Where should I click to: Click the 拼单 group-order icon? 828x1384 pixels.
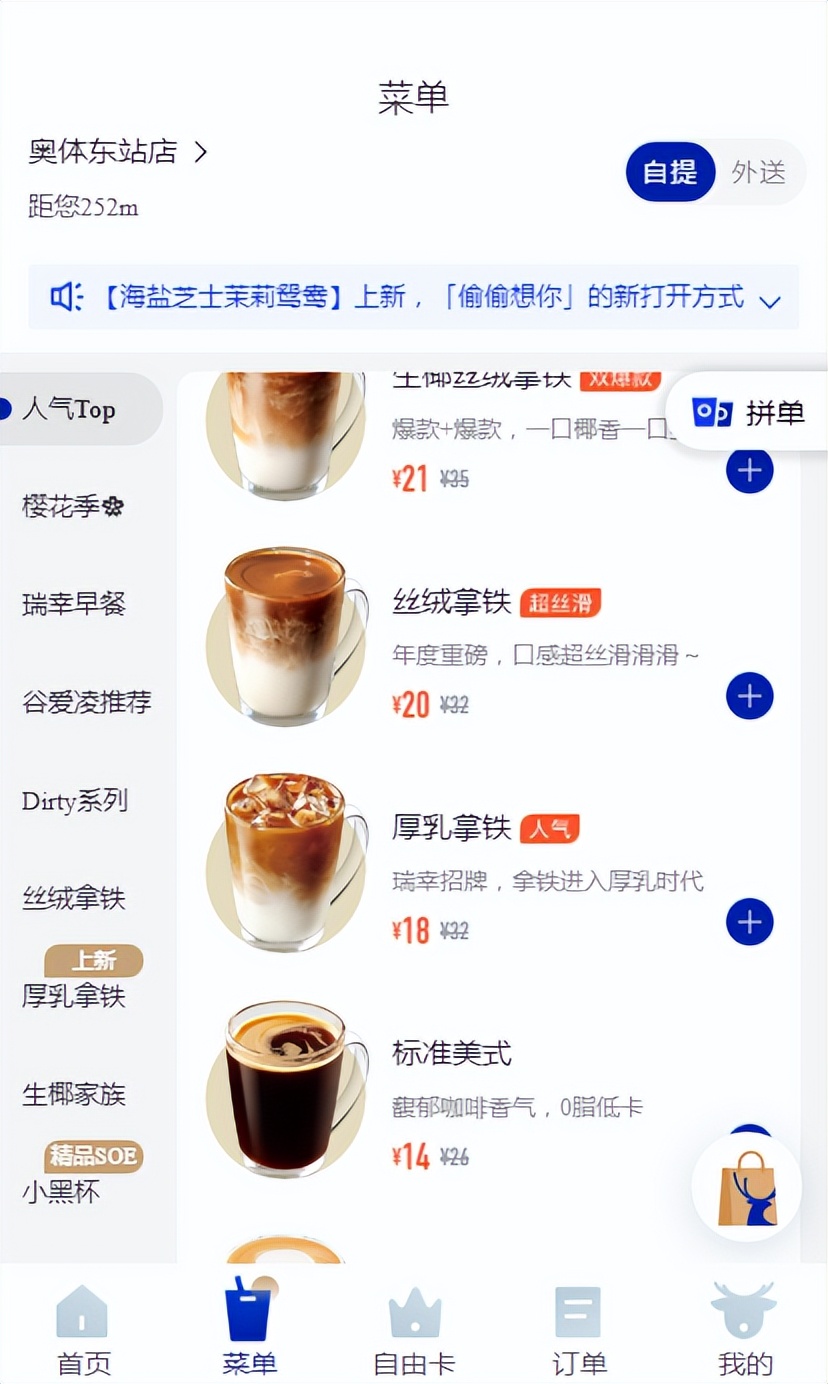[x=712, y=412]
